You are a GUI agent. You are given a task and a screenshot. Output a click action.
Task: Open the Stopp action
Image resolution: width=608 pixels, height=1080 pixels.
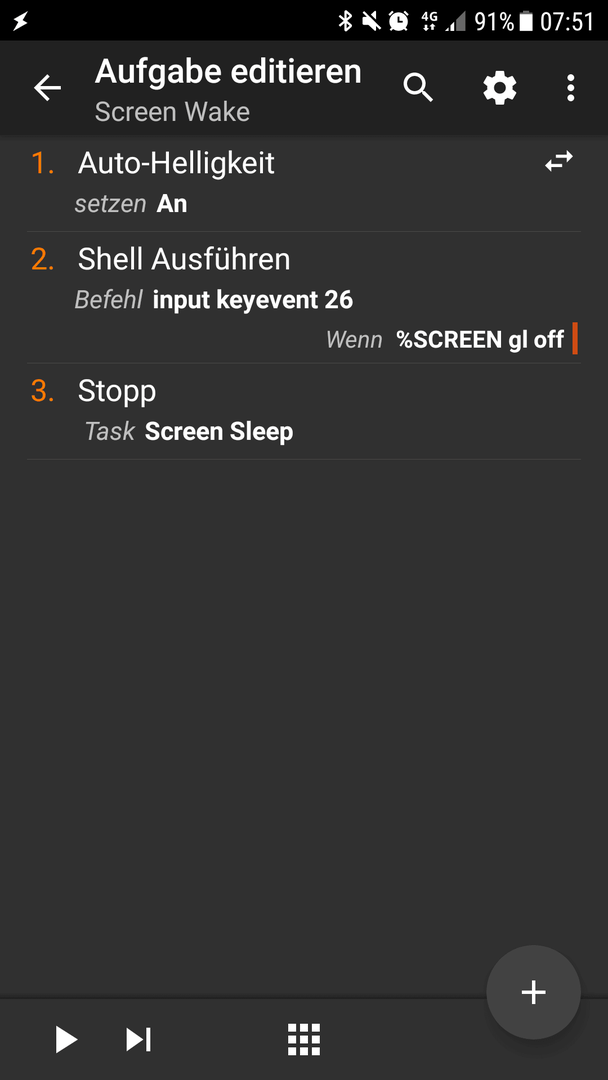(304, 411)
